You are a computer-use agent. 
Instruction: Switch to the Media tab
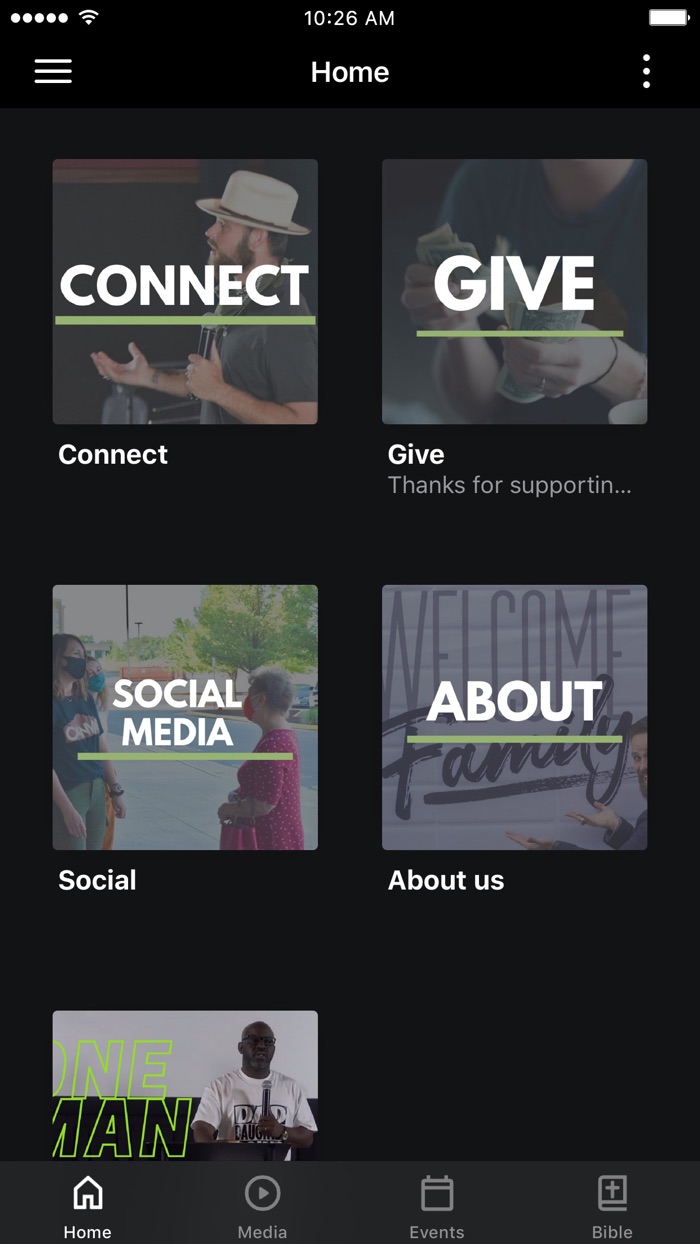coord(262,1205)
